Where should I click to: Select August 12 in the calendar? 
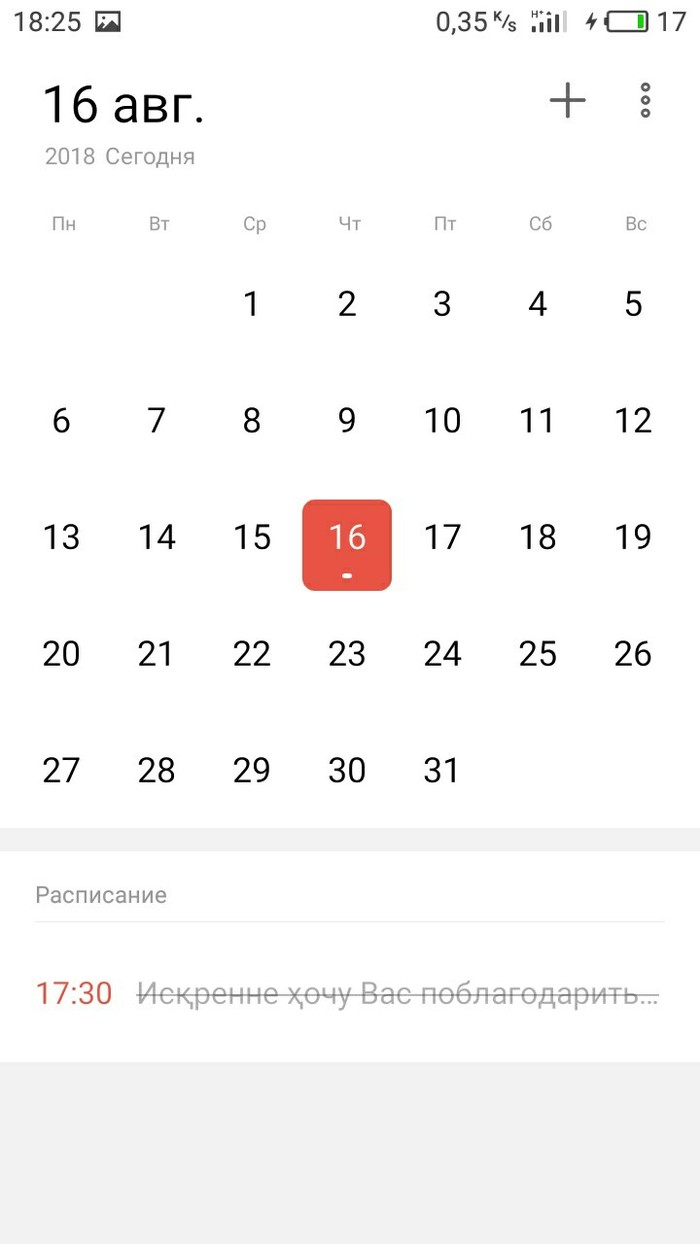point(633,421)
